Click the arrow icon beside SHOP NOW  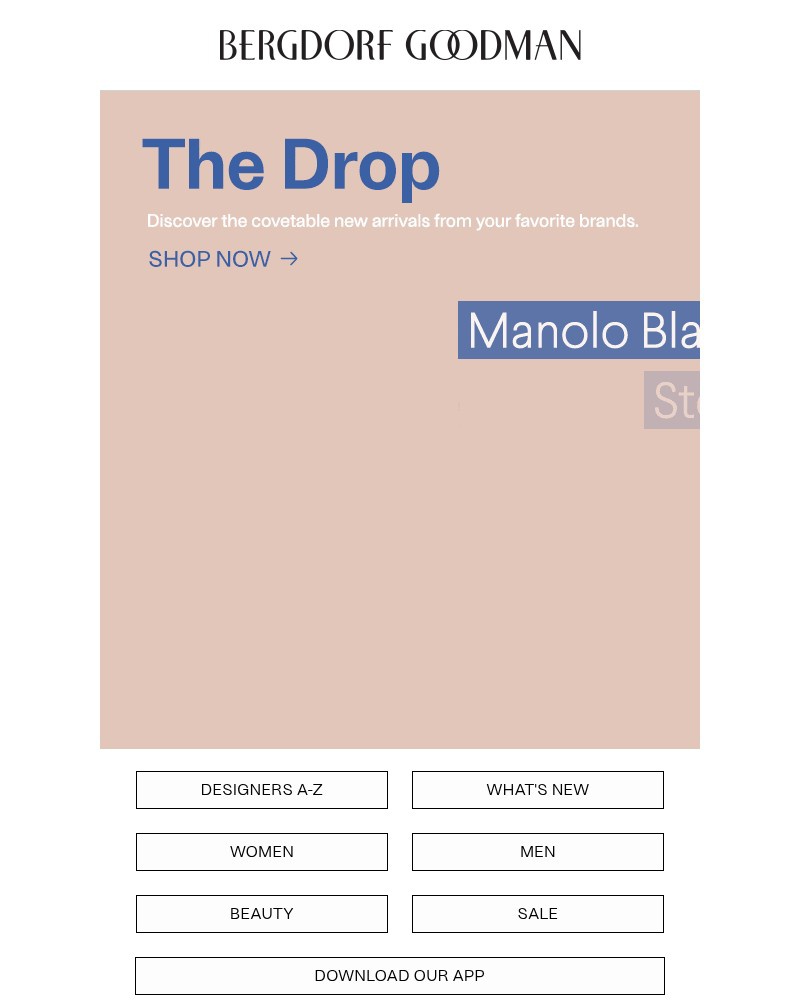[289, 259]
